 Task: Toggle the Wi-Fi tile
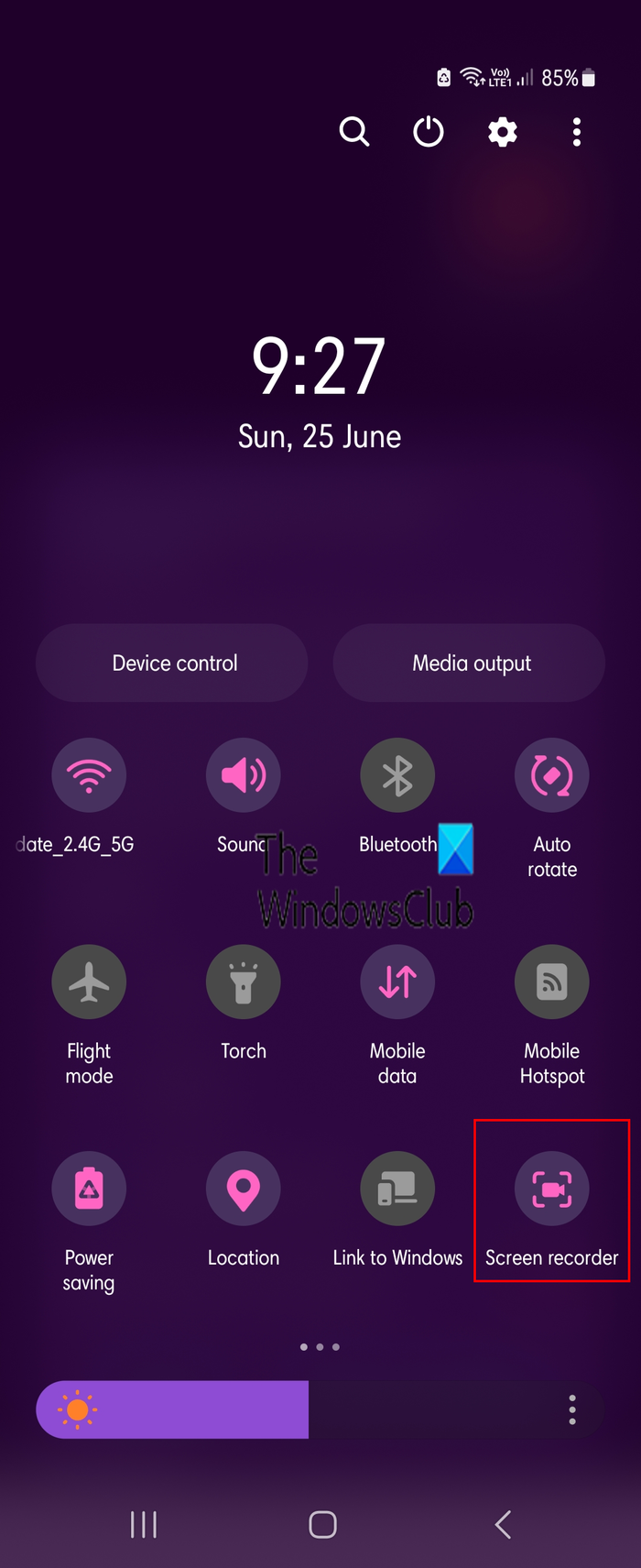[89, 775]
